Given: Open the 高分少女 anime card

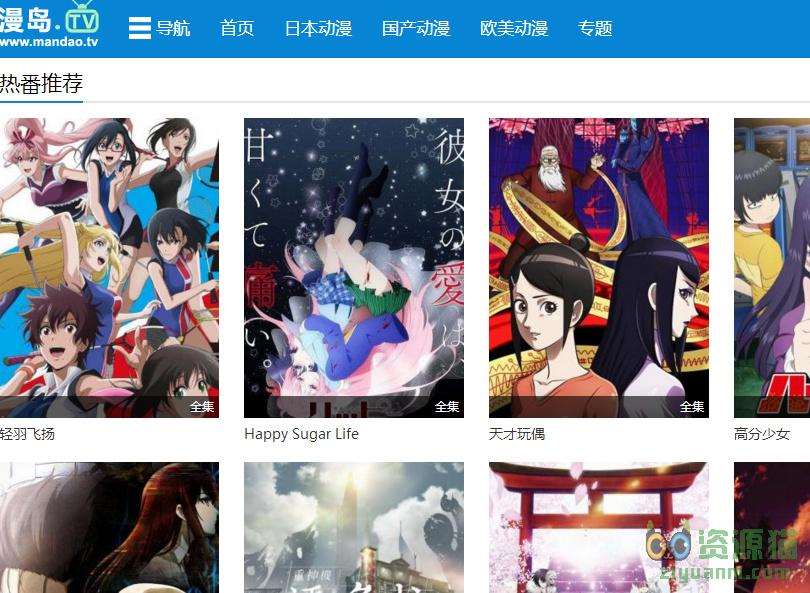Looking at the screenshot, I should tap(772, 267).
